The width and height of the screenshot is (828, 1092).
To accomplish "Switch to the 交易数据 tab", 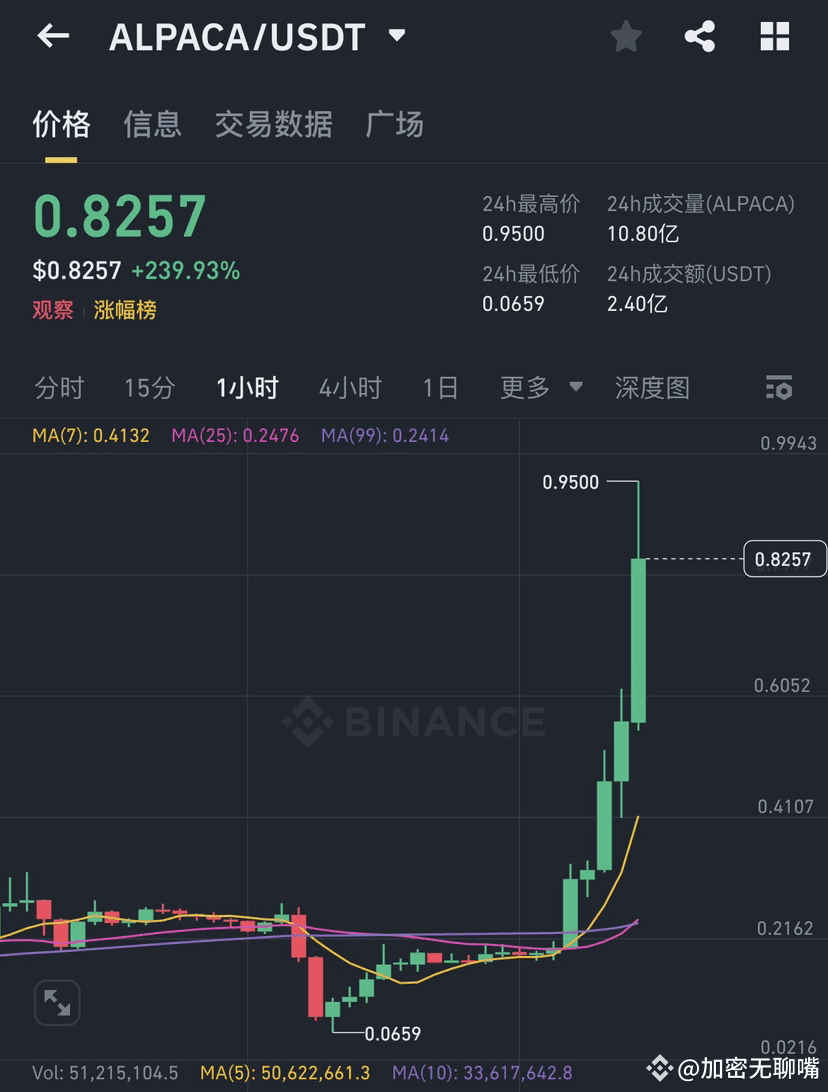I will coord(273,124).
